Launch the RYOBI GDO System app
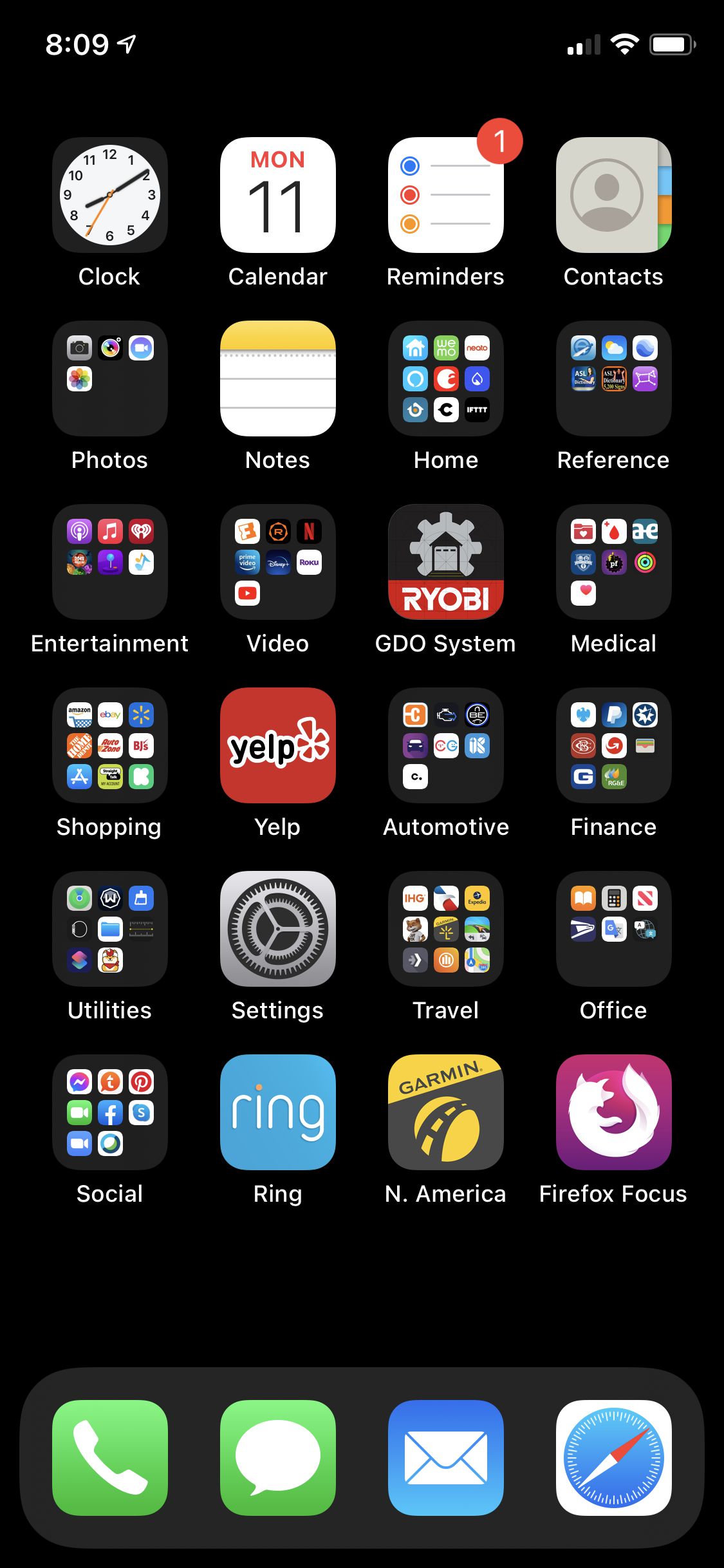The height and width of the screenshot is (1568, 724). click(445, 561)
